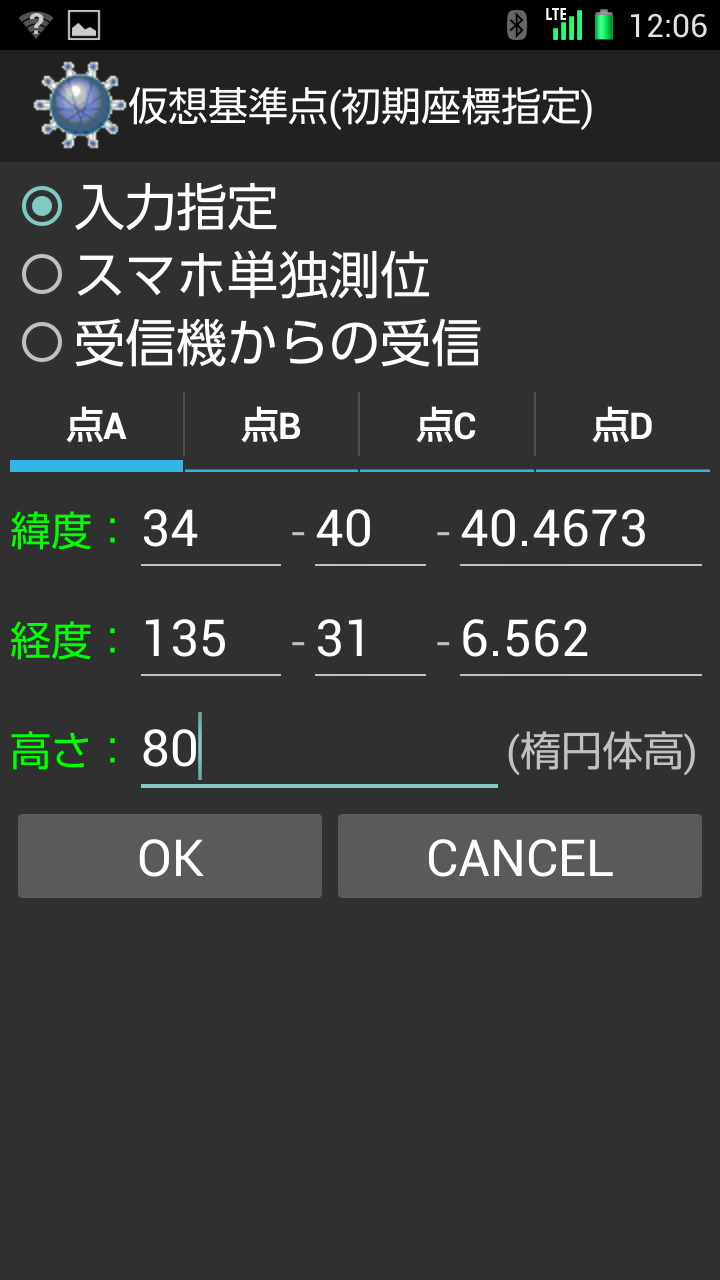Edit the 高さ height field showing 80
This screenshot has width=720, height=1280.
[x=319, y=750]
